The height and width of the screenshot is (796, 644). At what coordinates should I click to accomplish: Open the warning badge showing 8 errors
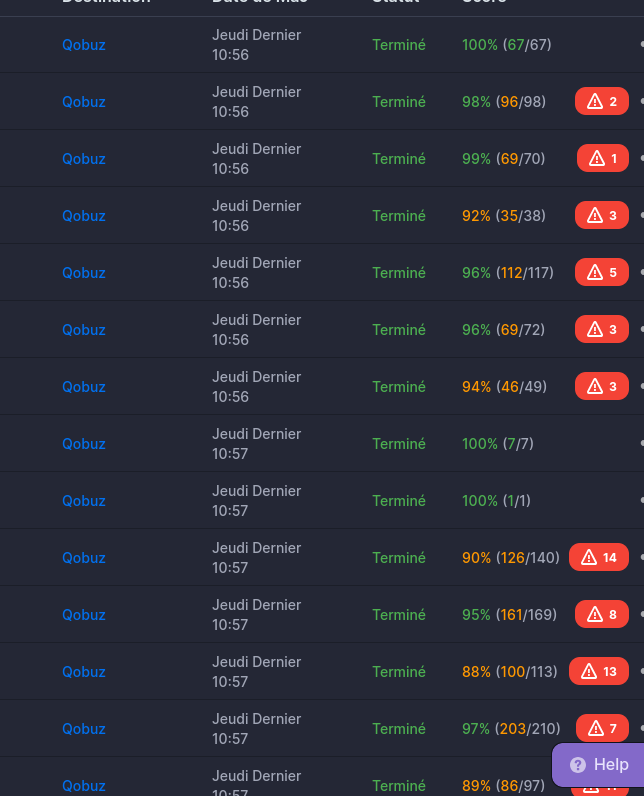[x=602, y=614]
